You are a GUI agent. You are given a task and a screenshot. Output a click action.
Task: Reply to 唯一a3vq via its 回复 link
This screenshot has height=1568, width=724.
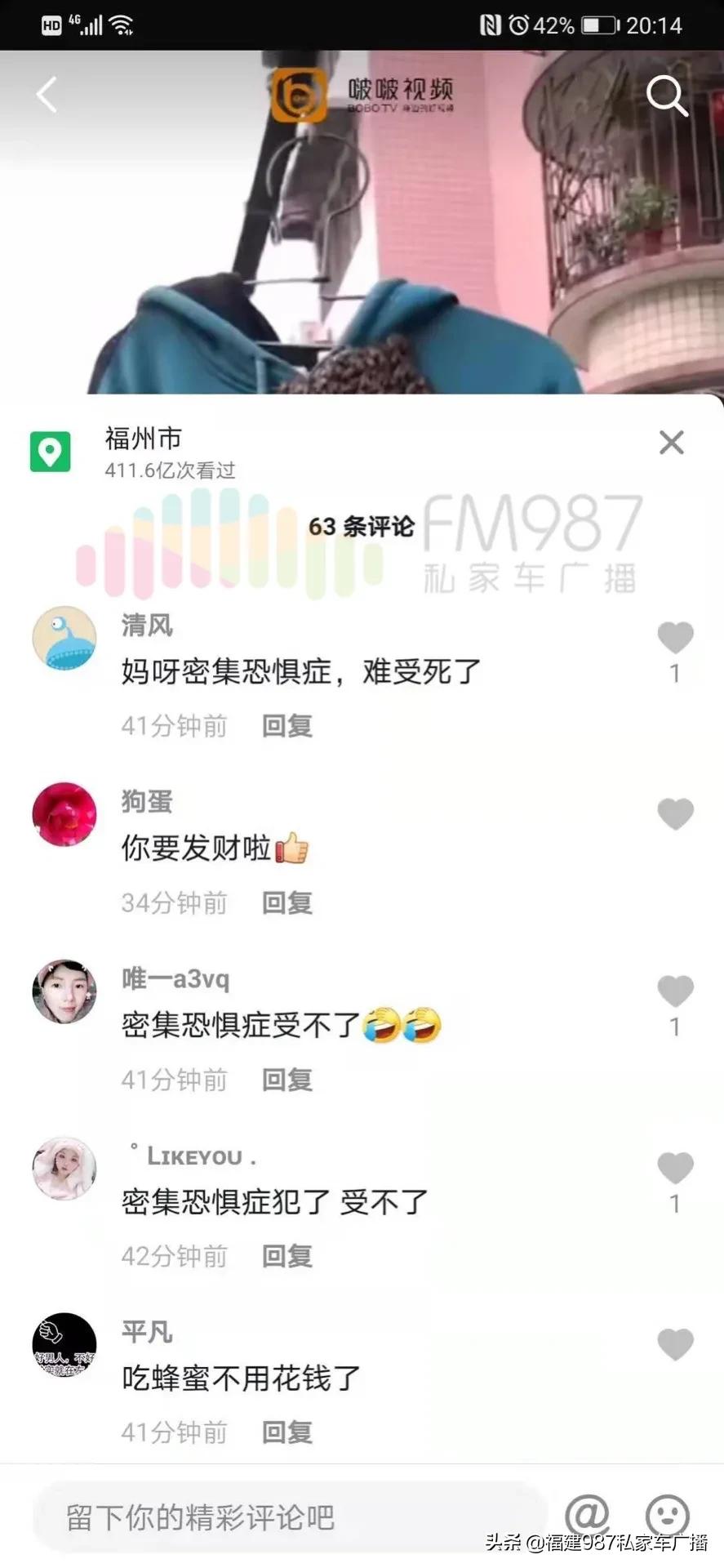point(286,1080)
